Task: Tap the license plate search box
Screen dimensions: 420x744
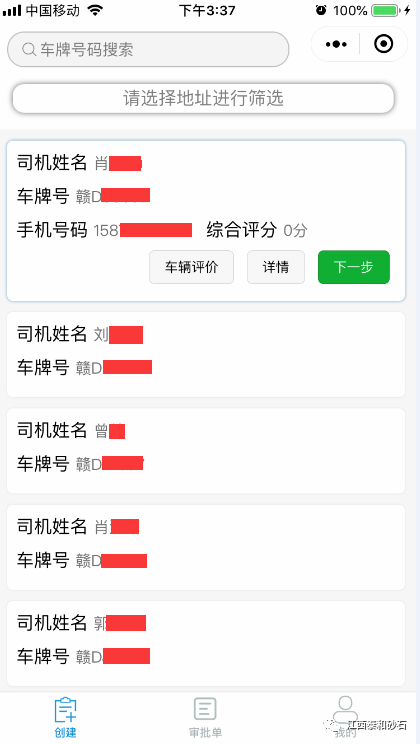Action: [x=148, y=49]
